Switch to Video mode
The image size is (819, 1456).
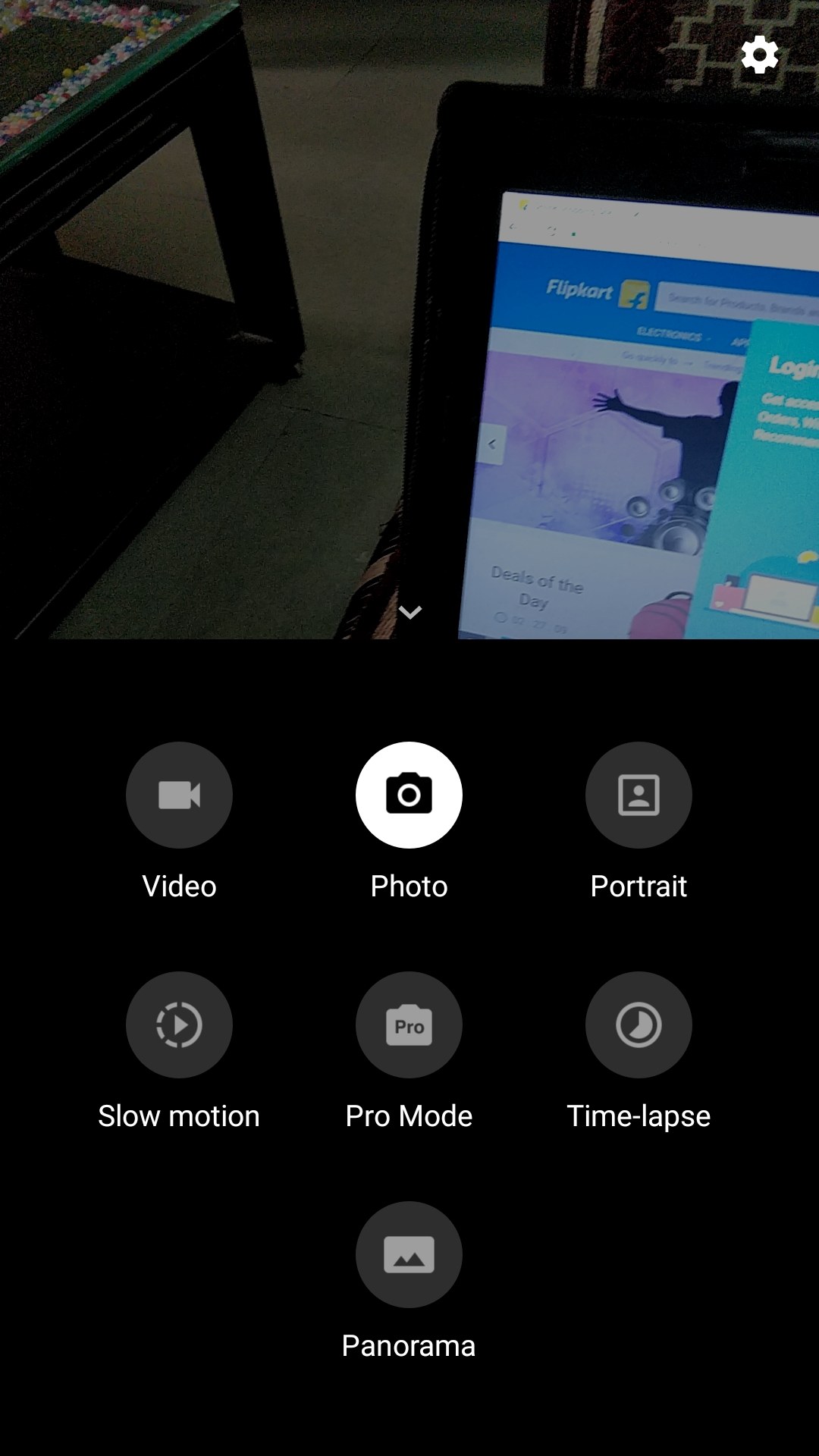coord(179,795)
